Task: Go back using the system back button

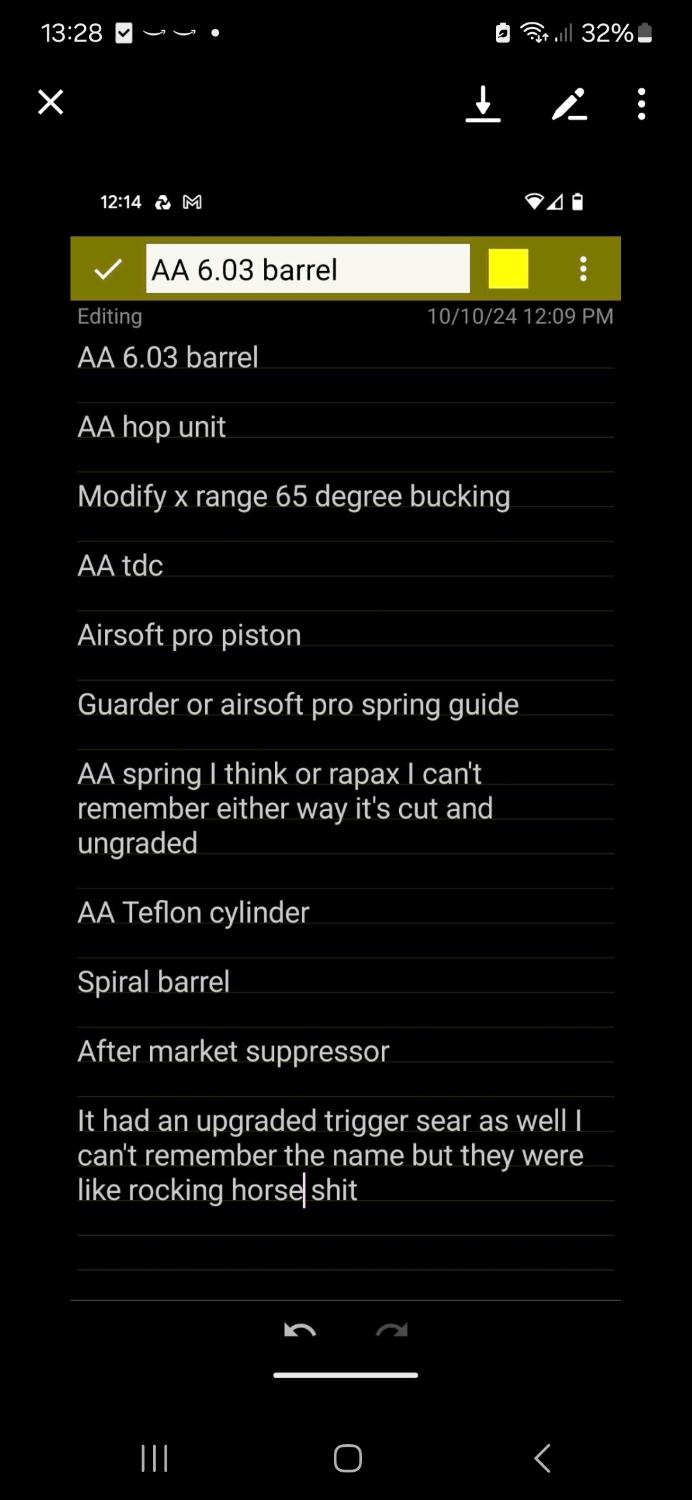Action: click(541, 1458)
